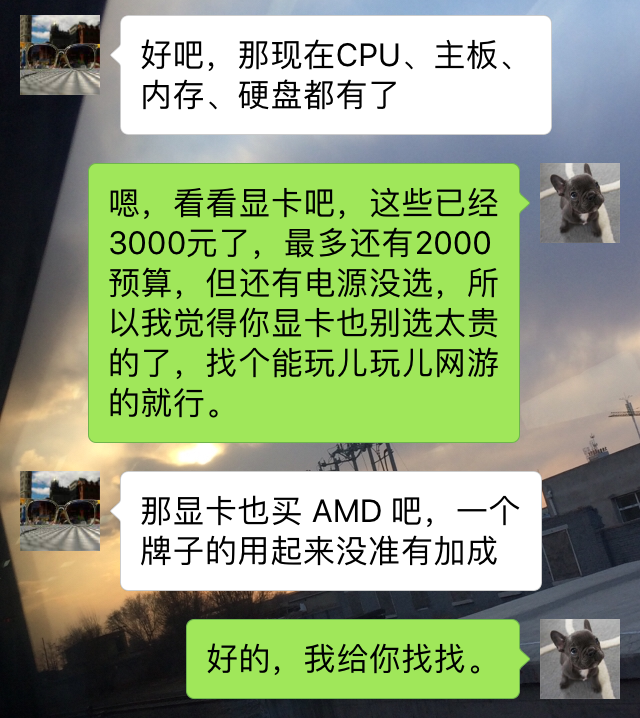This screenshot has width=640, height=718.
Task: Open sunglasses avatar beside the CPU、主板 message
Action: click(60, 55)
